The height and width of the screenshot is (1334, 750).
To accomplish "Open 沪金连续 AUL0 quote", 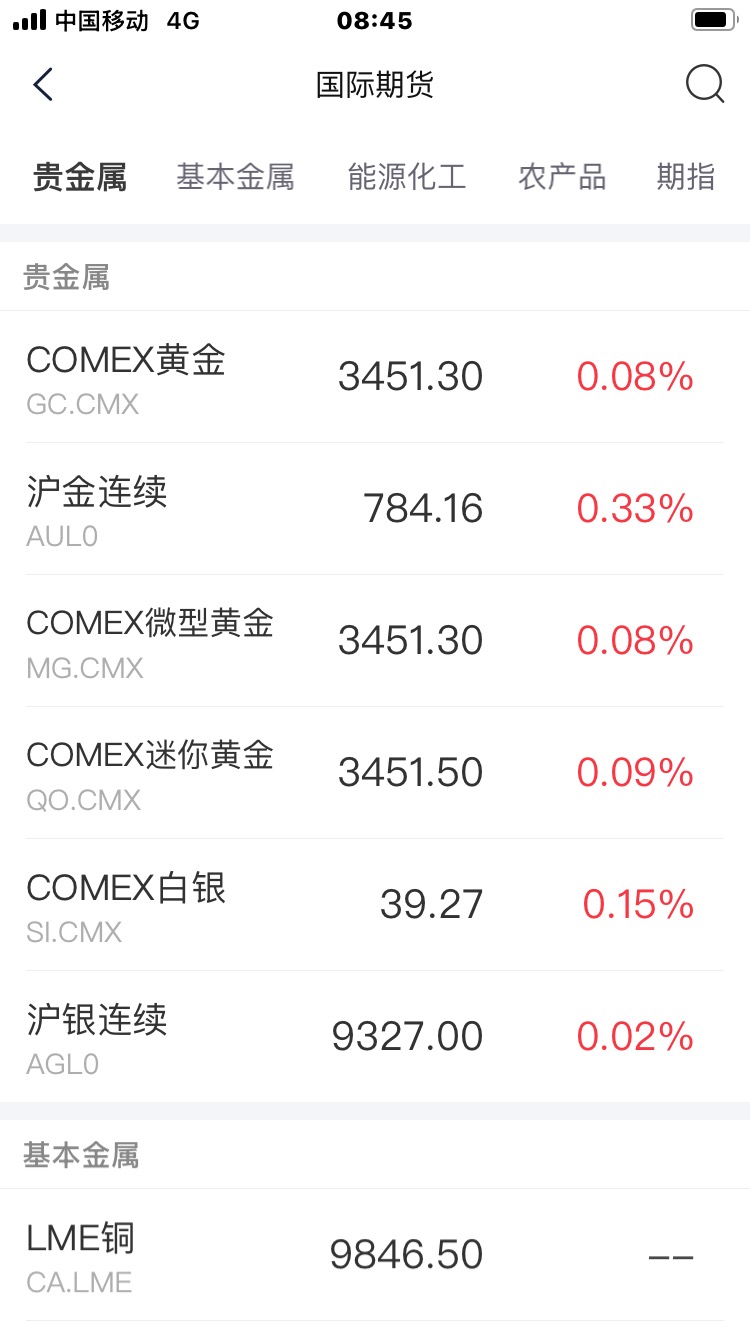I will (375, 509).
